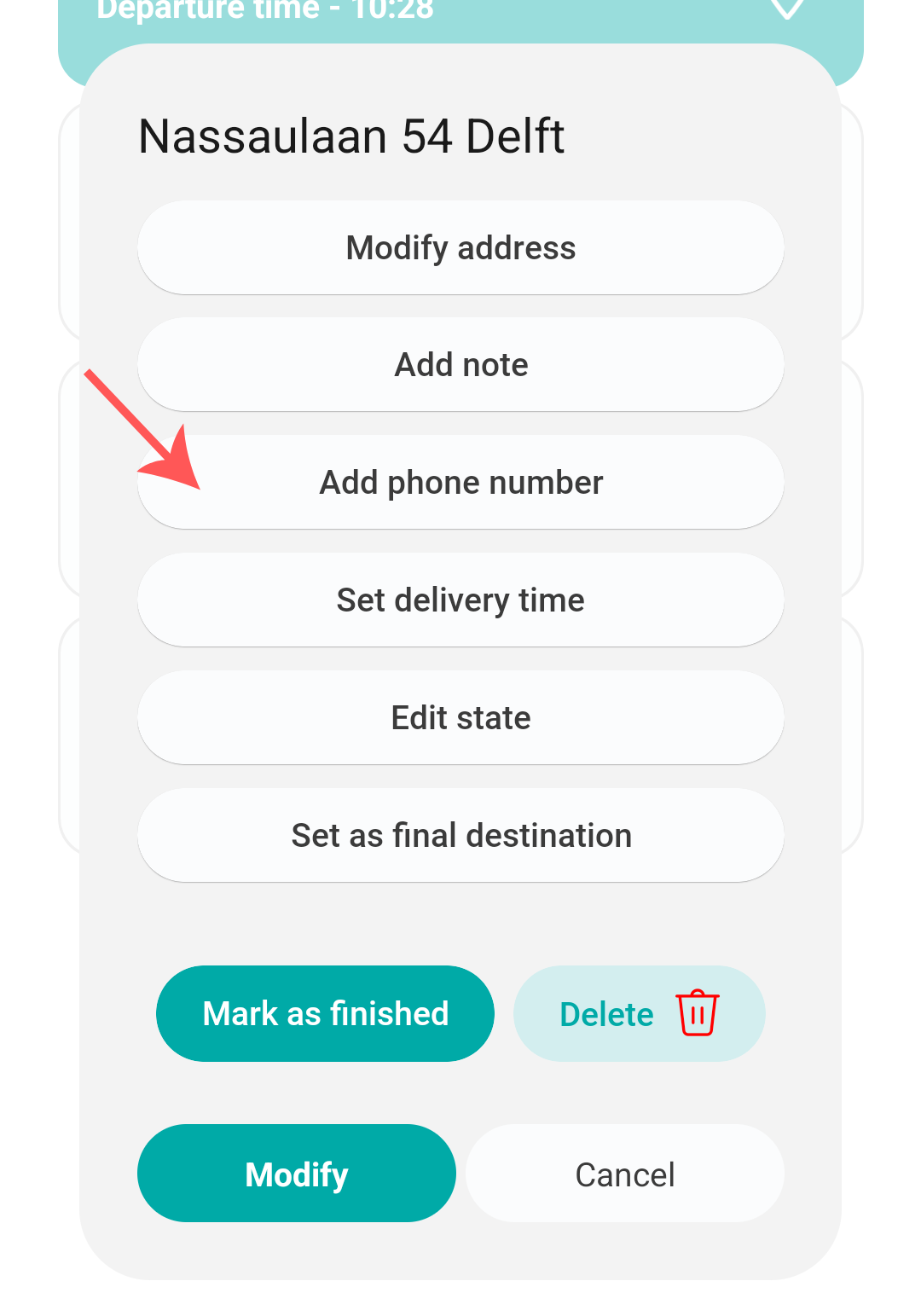The image size is (921, 1316).
Task: Select the option the red arrow points to
Action: 460,482
